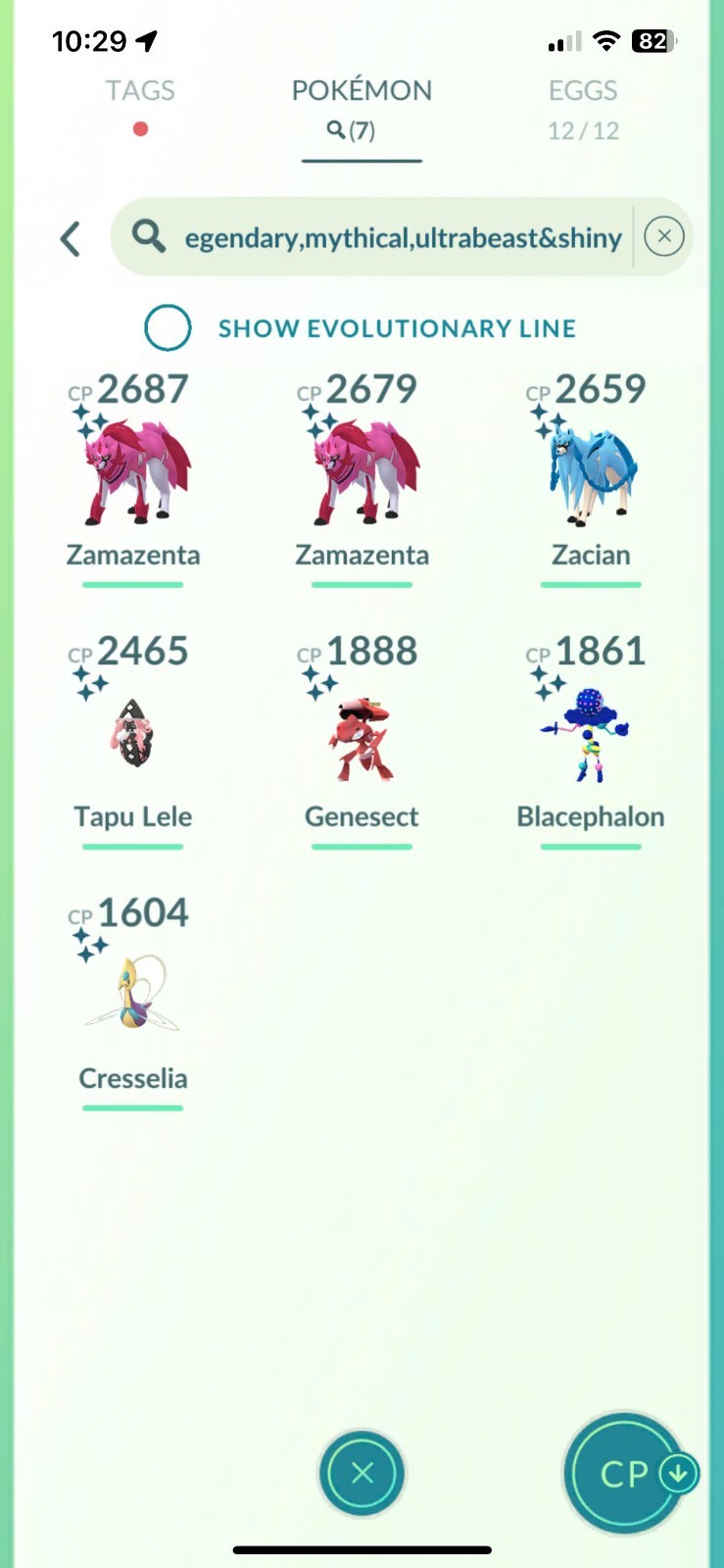Go back using the left arrow
Screen dimensions: 724x1568
point(71,238)
